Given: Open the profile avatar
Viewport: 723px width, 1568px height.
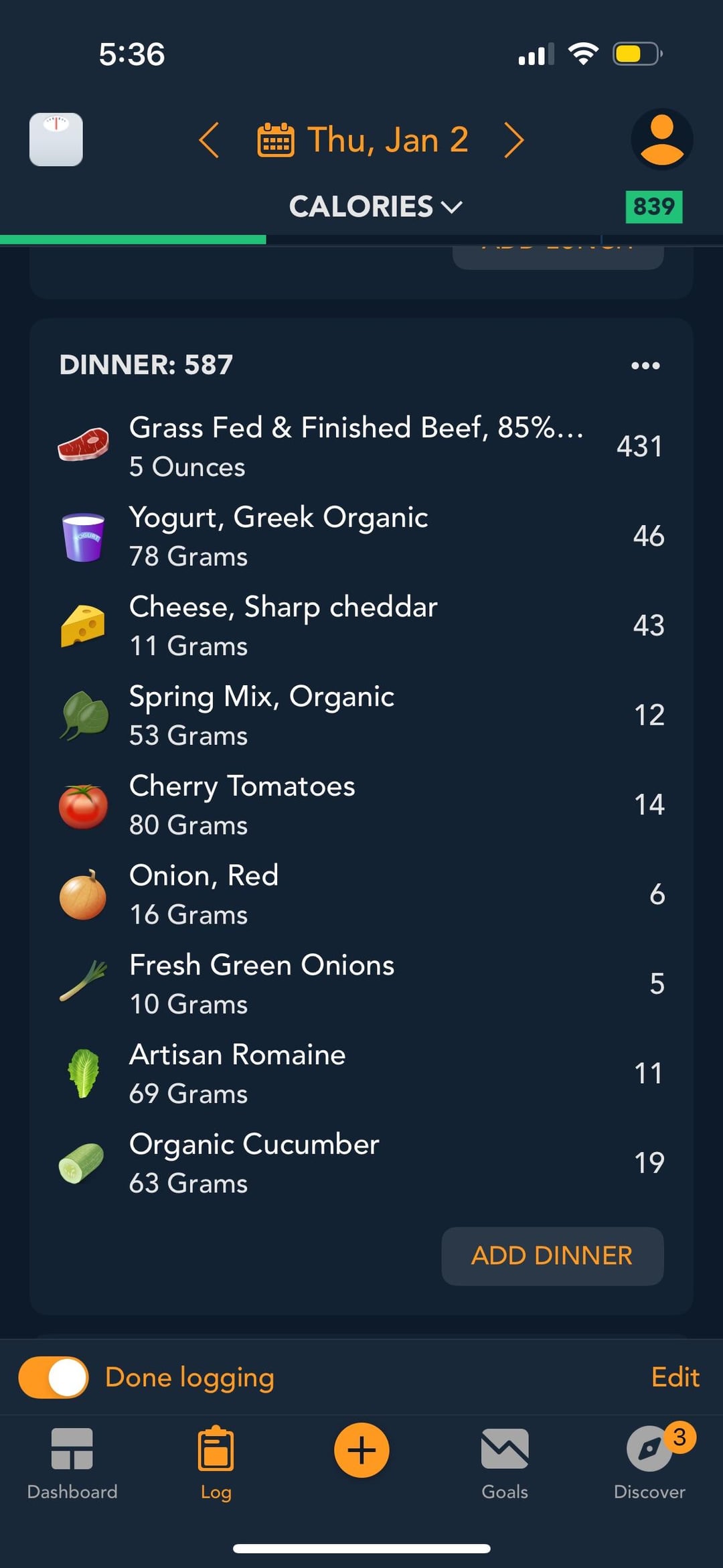Looking at the screenshot, I should pos(662,139).
